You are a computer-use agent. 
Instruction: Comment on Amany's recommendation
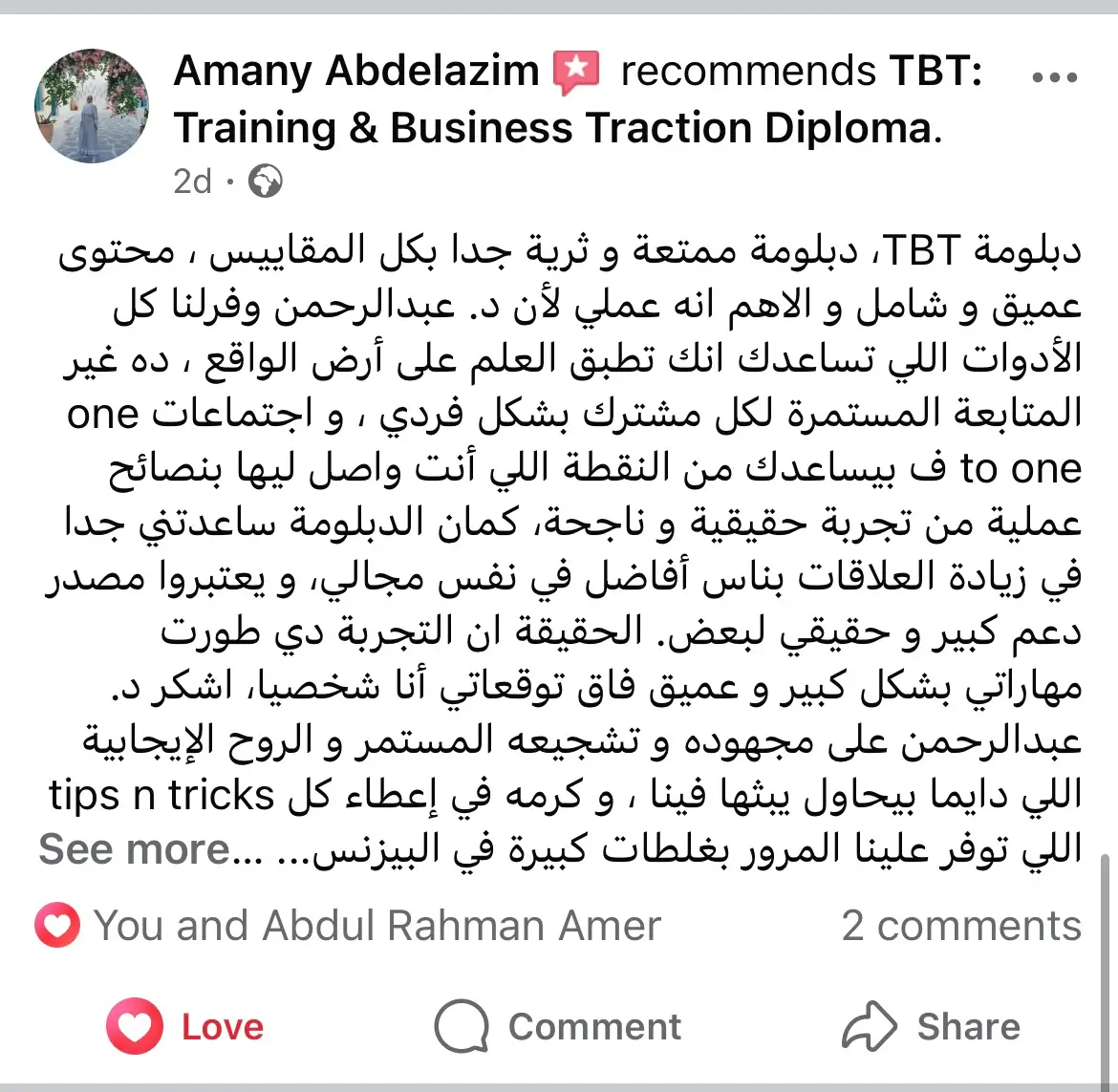558,1027
